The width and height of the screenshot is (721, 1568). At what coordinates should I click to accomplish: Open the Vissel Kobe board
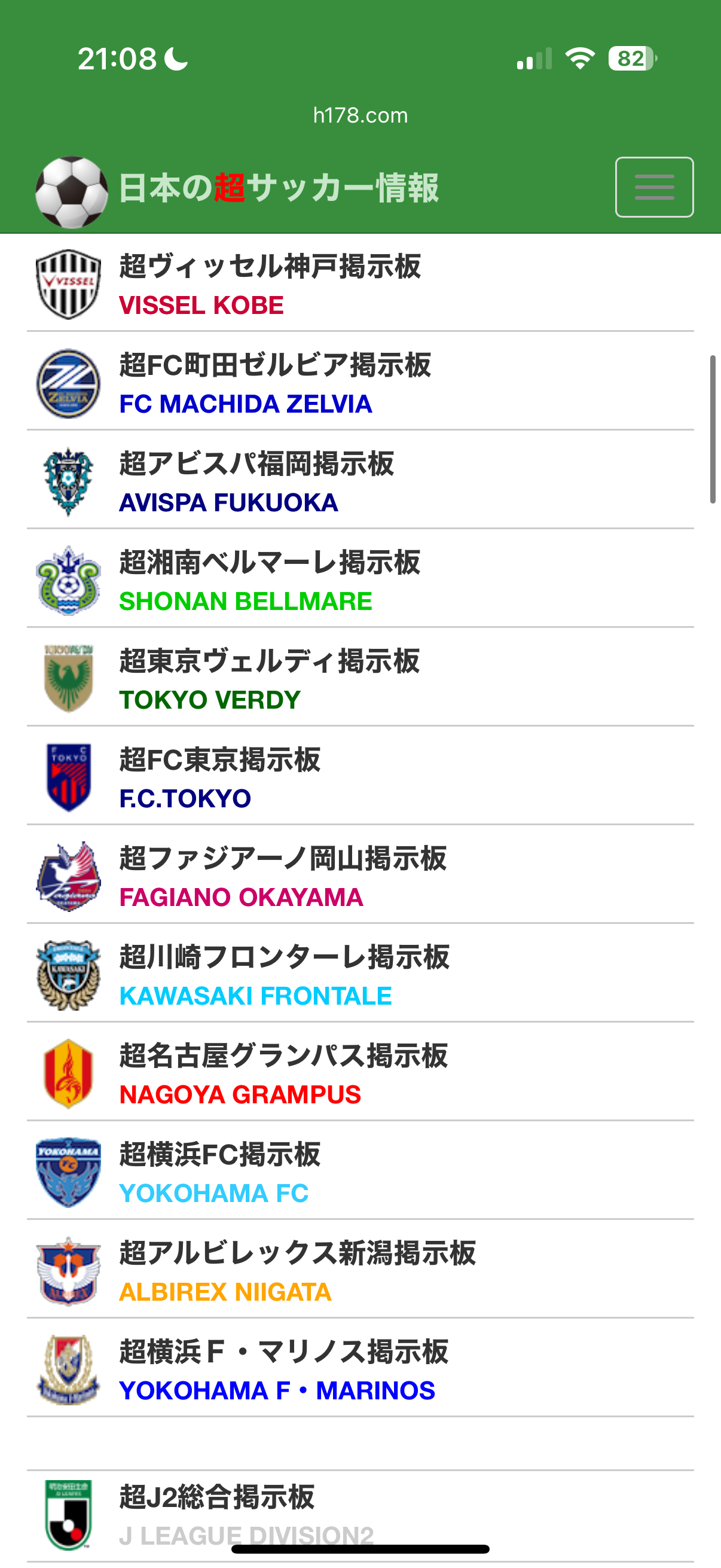click(x=360, y=283)
